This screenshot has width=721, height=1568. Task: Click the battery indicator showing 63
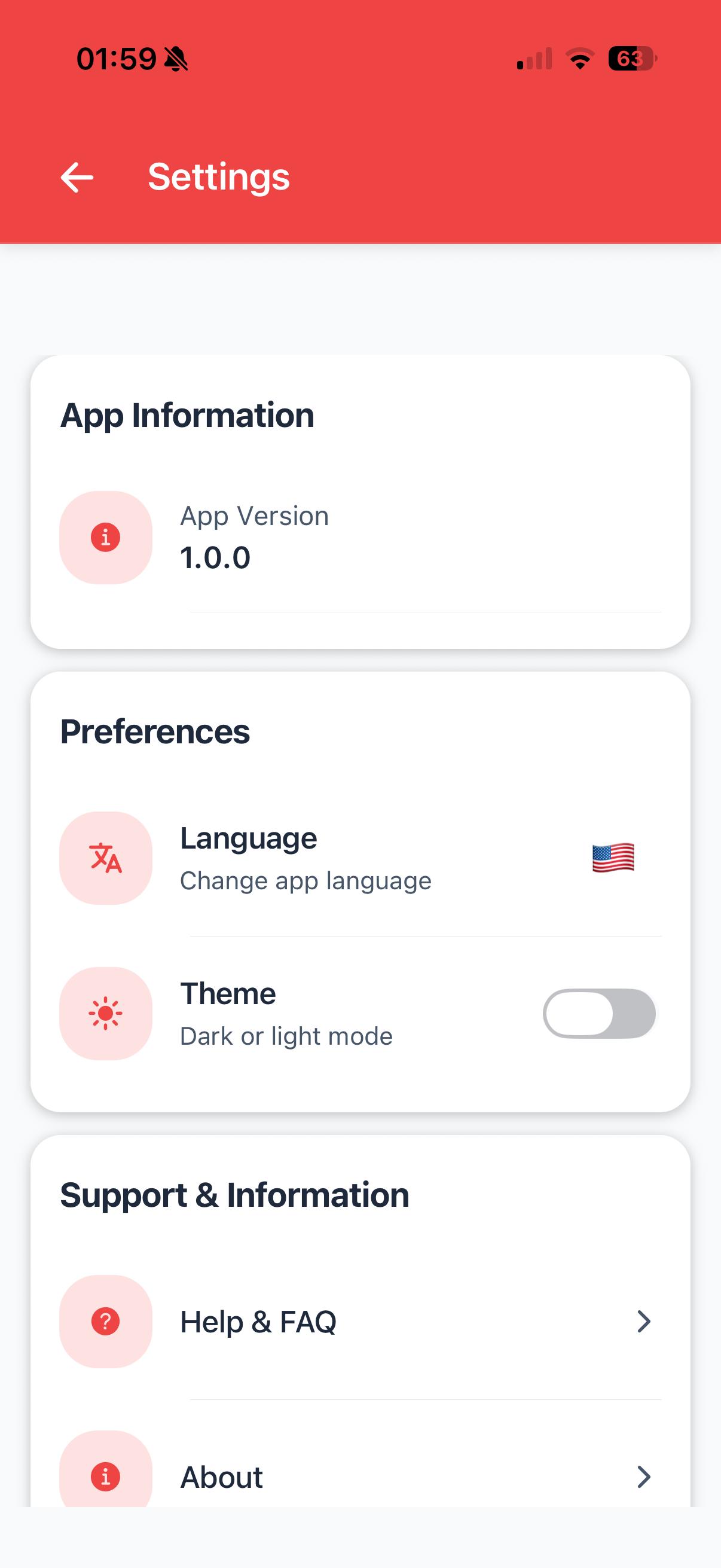(633, 59)
